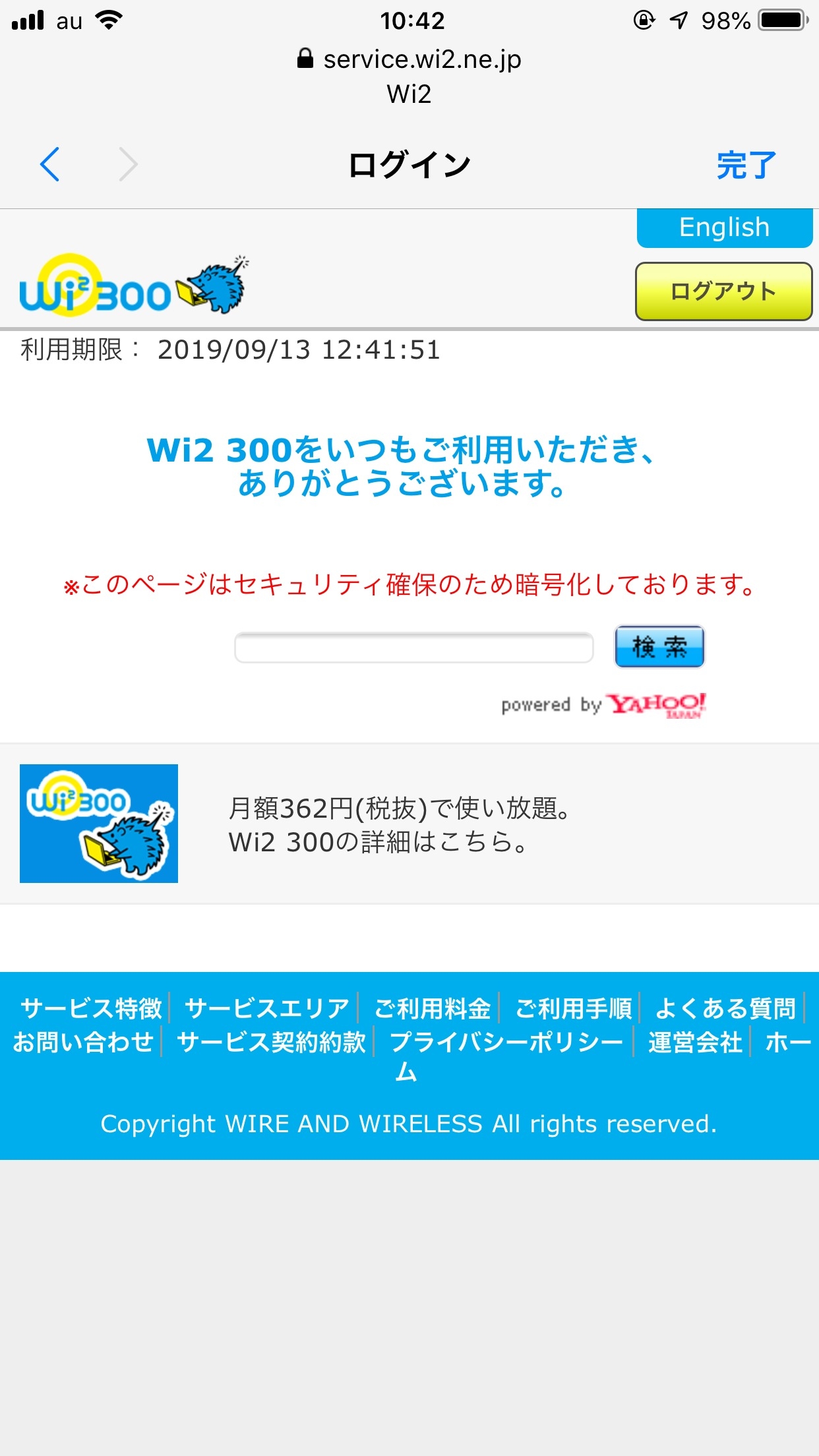Focus the Yahoo search text field

413,648
